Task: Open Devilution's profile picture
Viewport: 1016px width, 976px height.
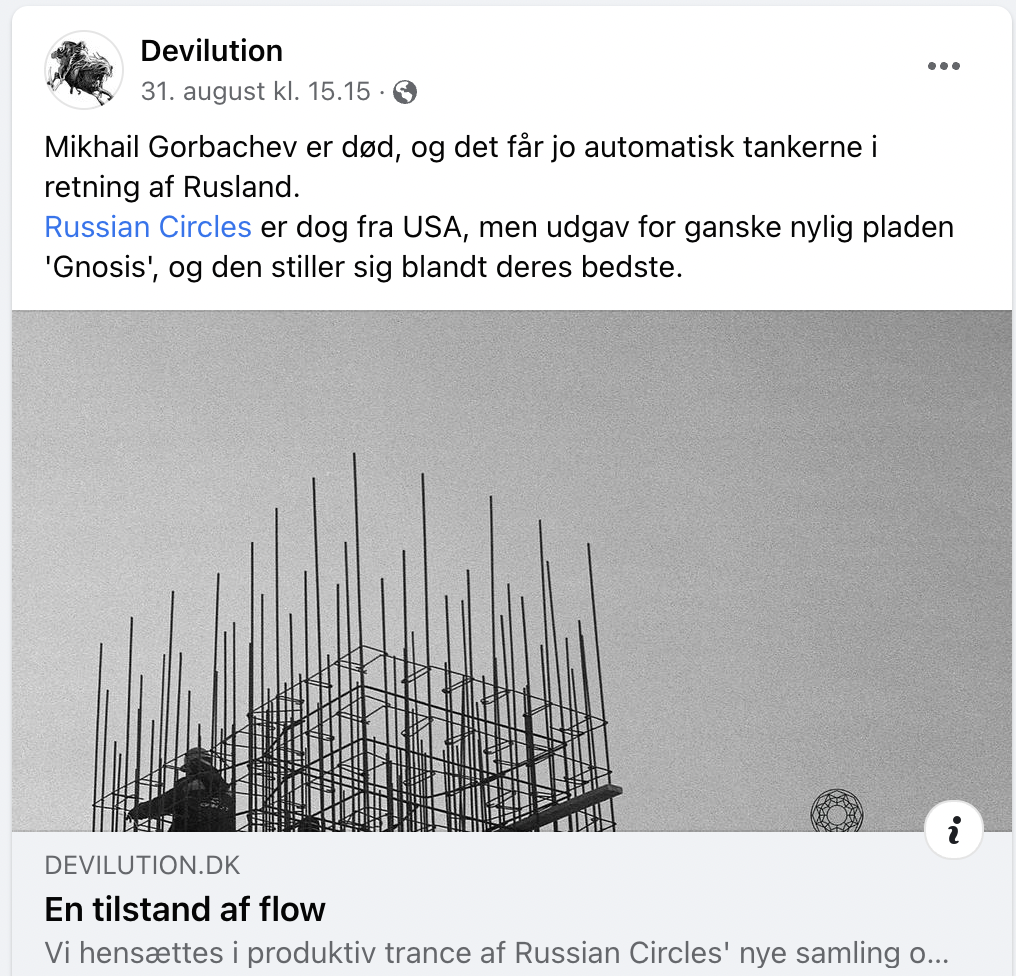Action: click(84, 70)
